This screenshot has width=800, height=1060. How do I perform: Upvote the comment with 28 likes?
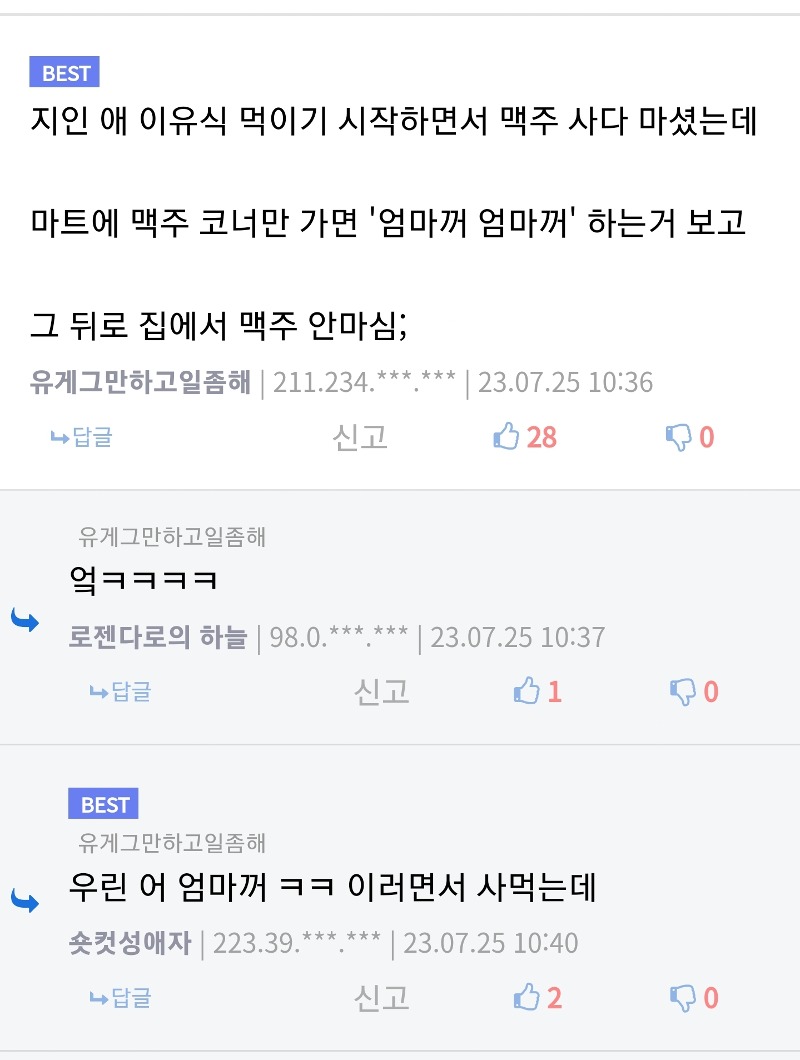click(508, 437)
